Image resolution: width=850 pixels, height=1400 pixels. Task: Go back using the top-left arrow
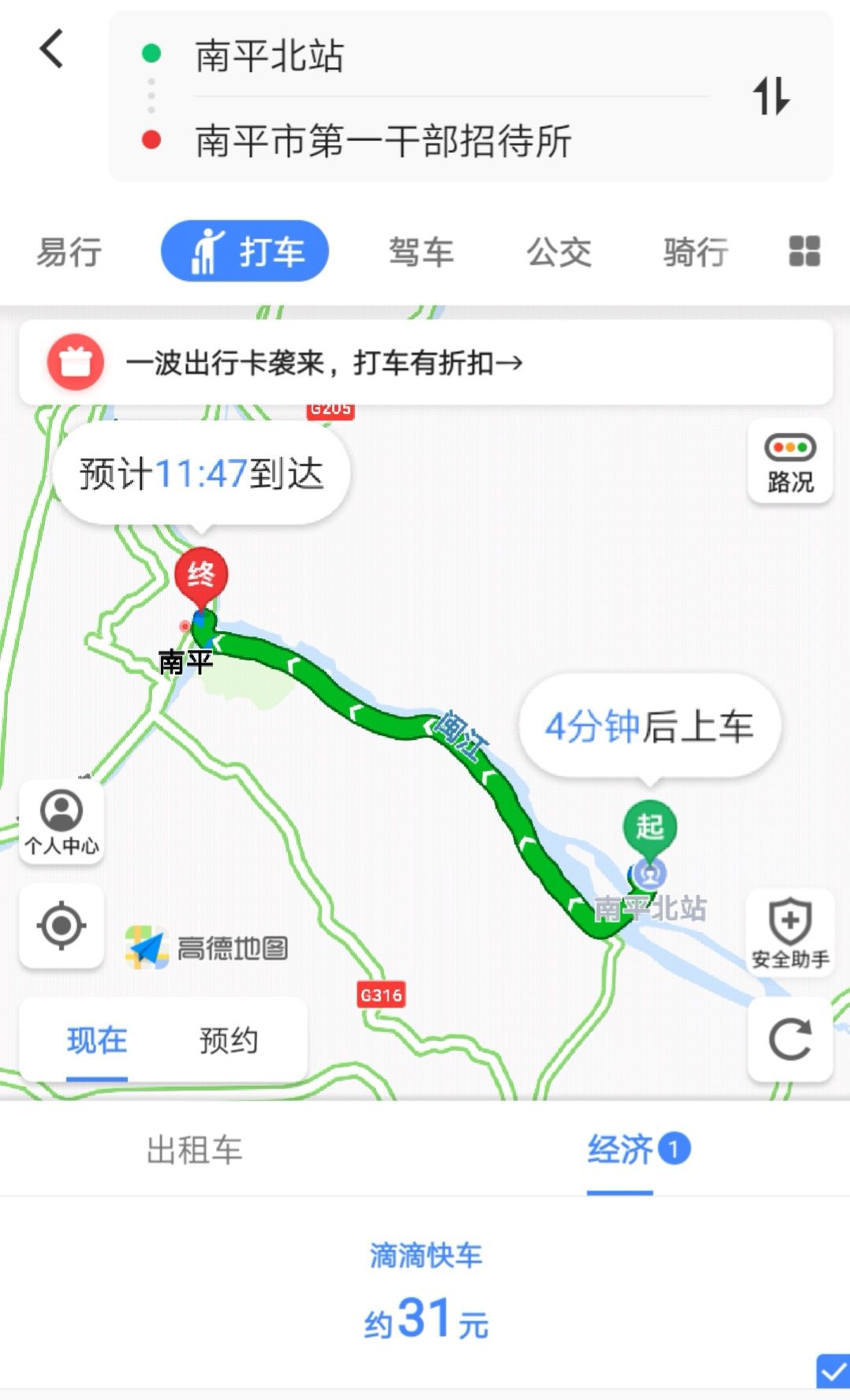click(52, 49)
